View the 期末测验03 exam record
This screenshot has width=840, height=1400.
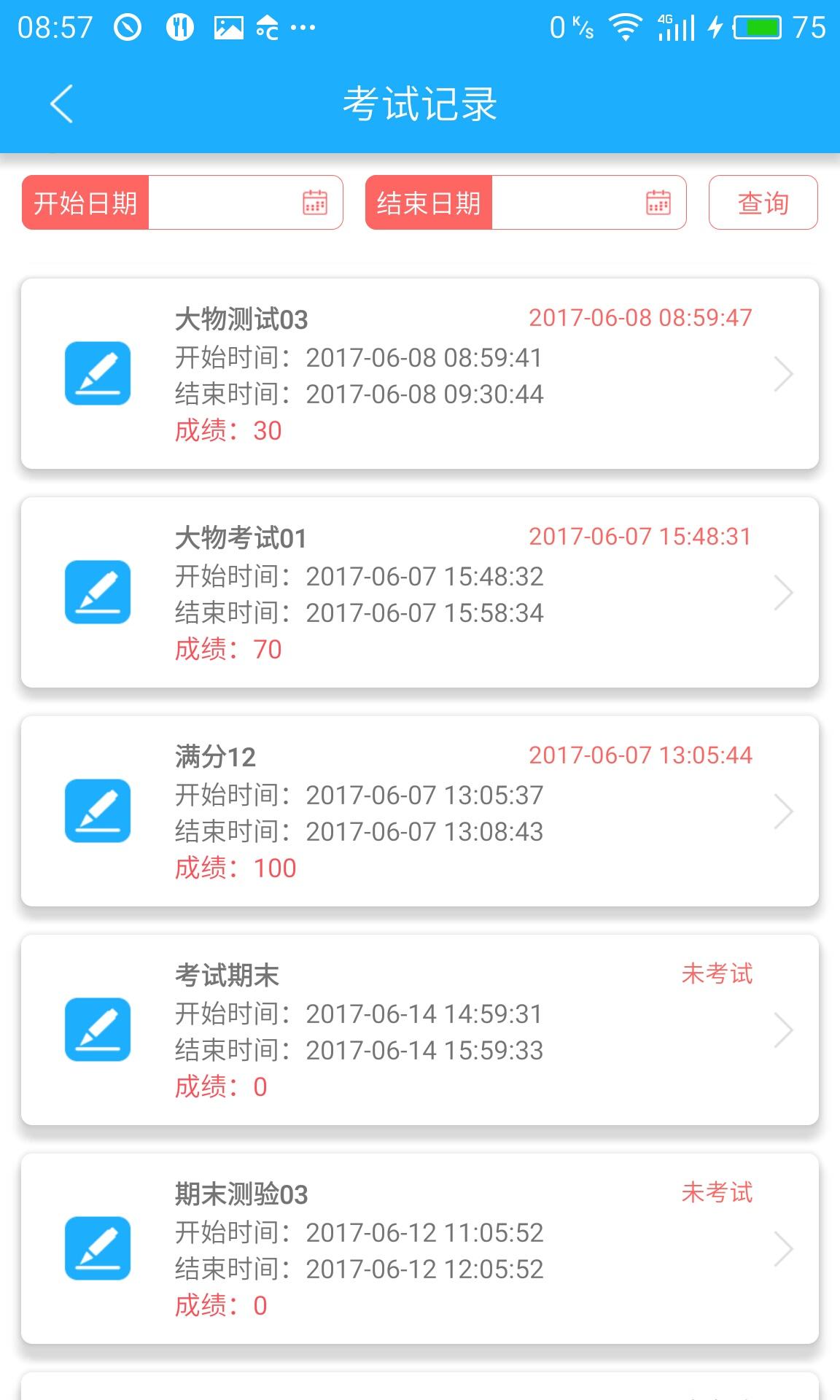click(x=420, y=1248)
